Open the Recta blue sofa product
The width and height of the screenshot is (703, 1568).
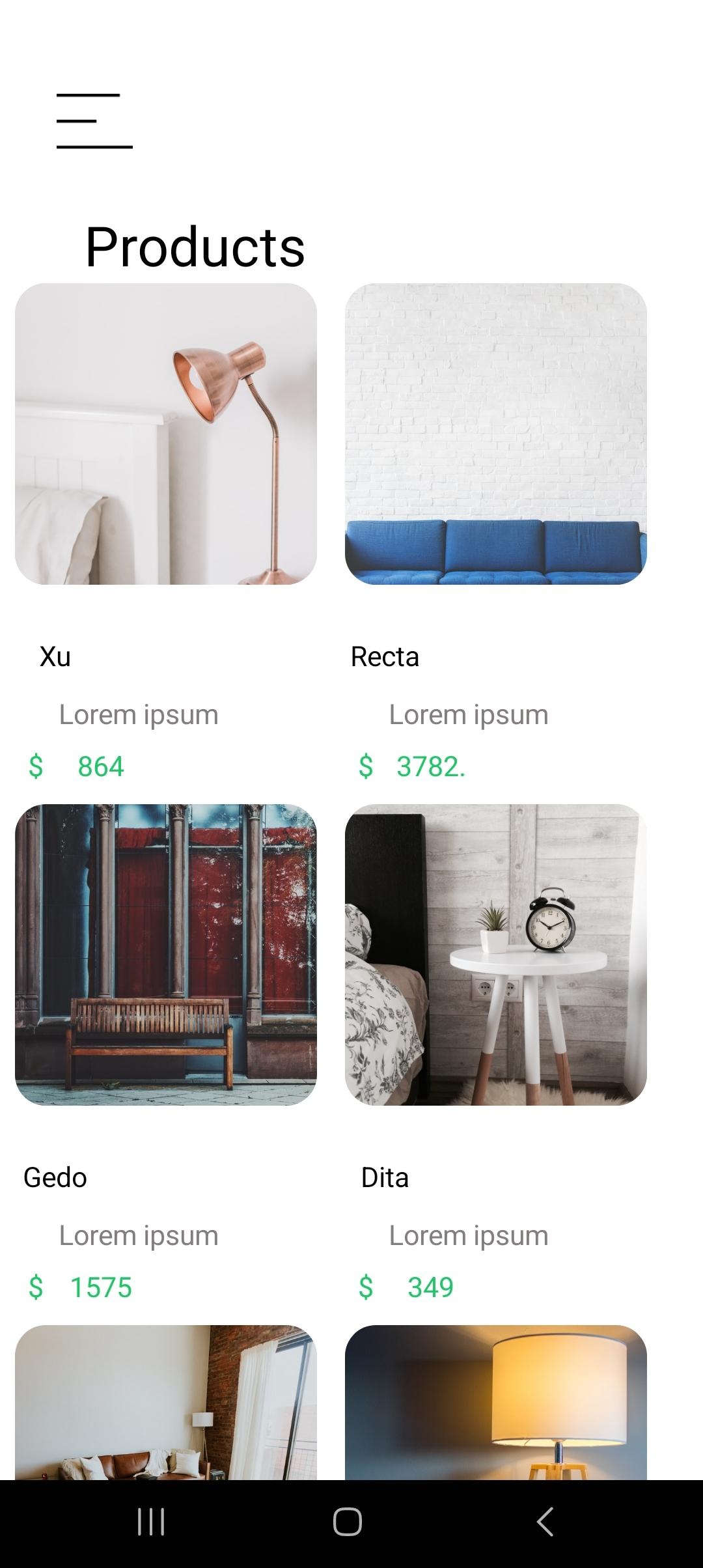point(496,434)
